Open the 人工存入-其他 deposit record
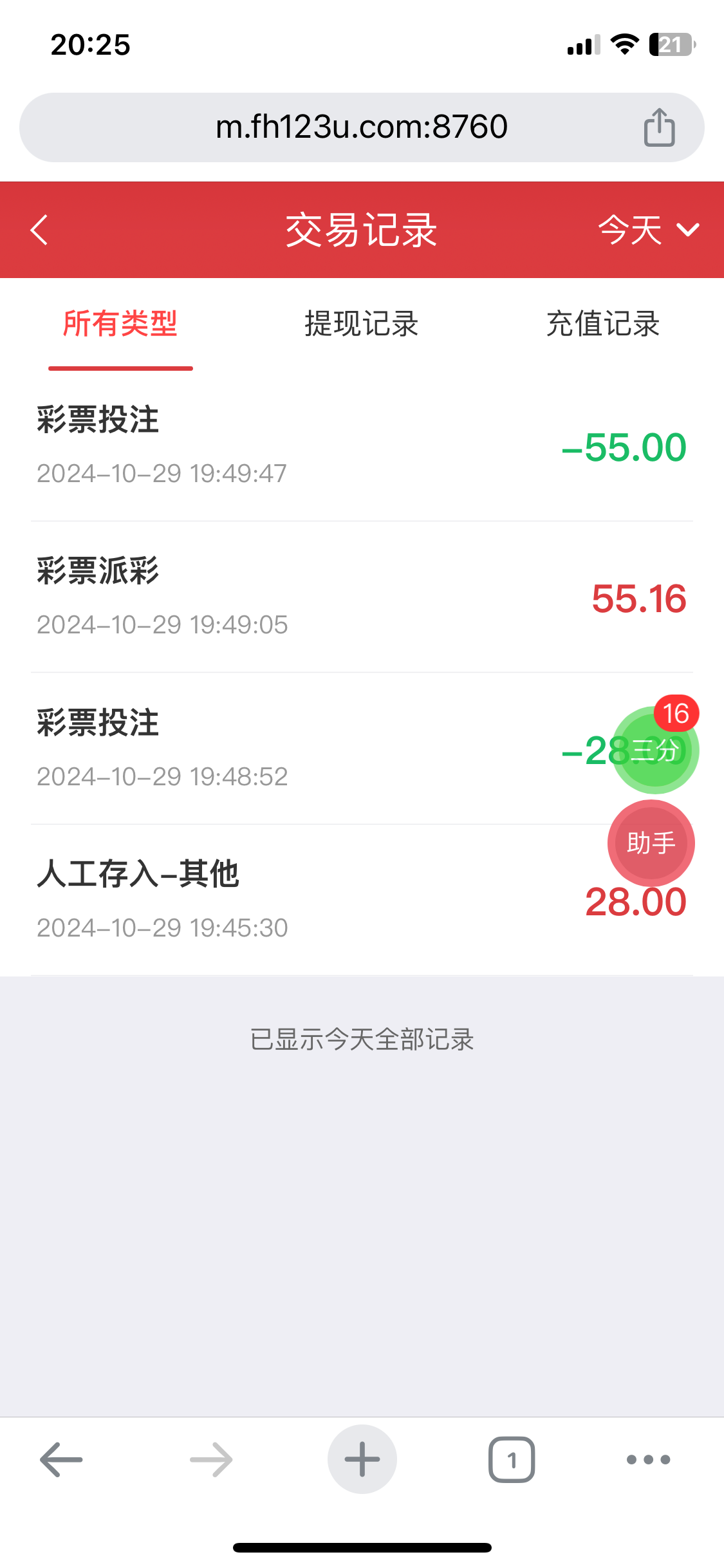 tap(290, 901)
